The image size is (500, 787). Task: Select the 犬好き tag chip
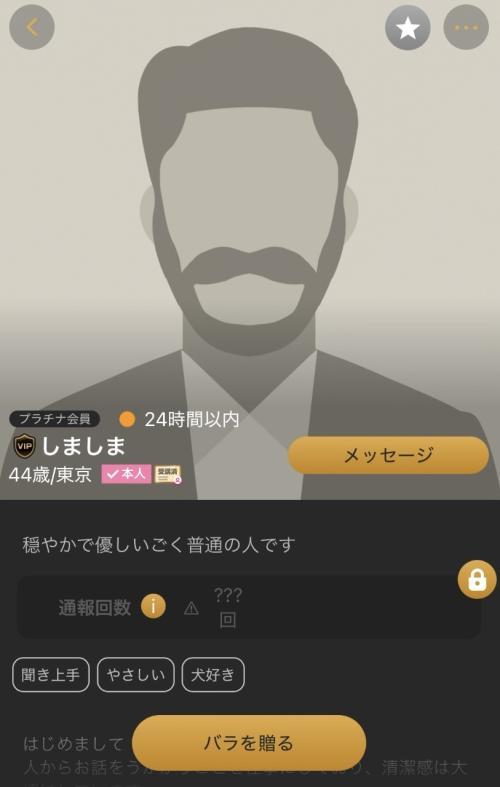point(213,675)
